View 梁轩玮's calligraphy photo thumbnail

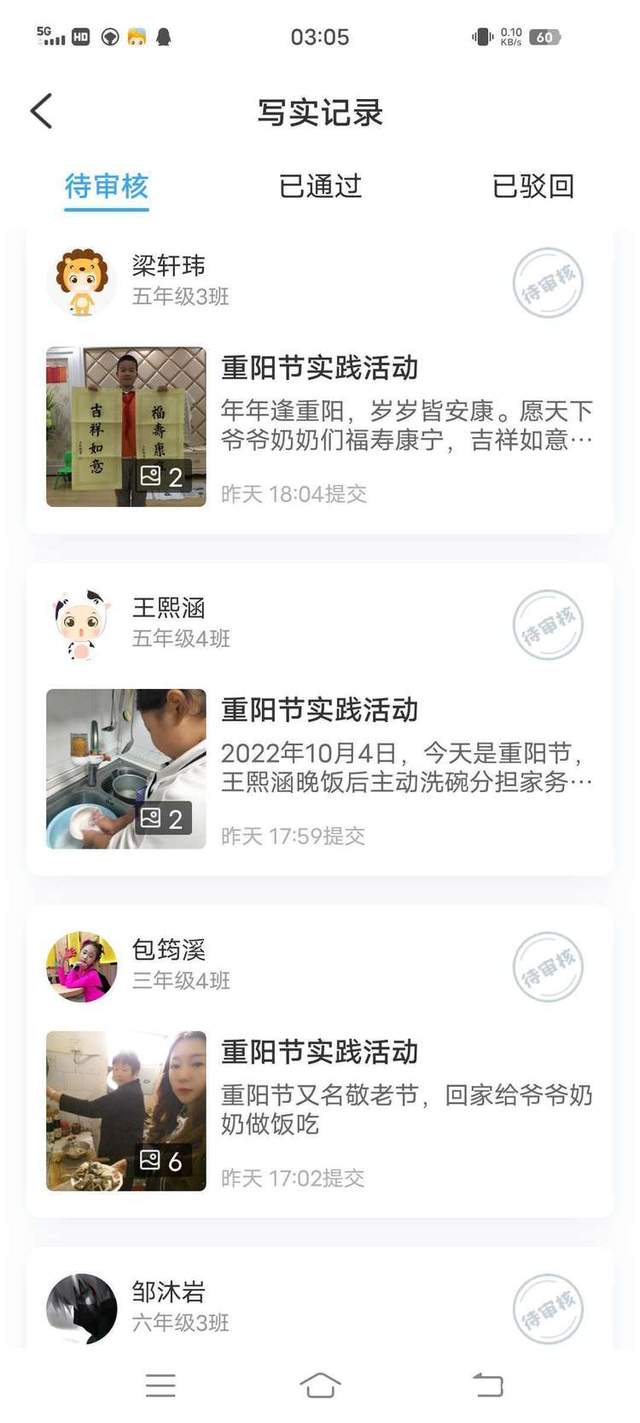tap(126, 427)
